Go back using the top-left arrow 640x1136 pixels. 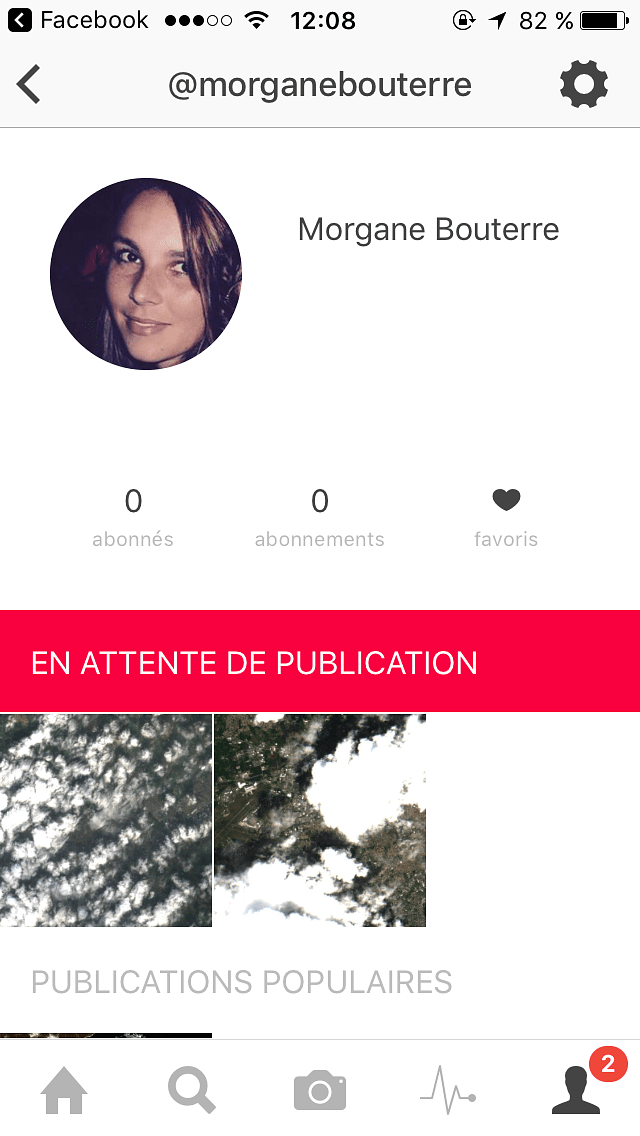pos(30,85)
